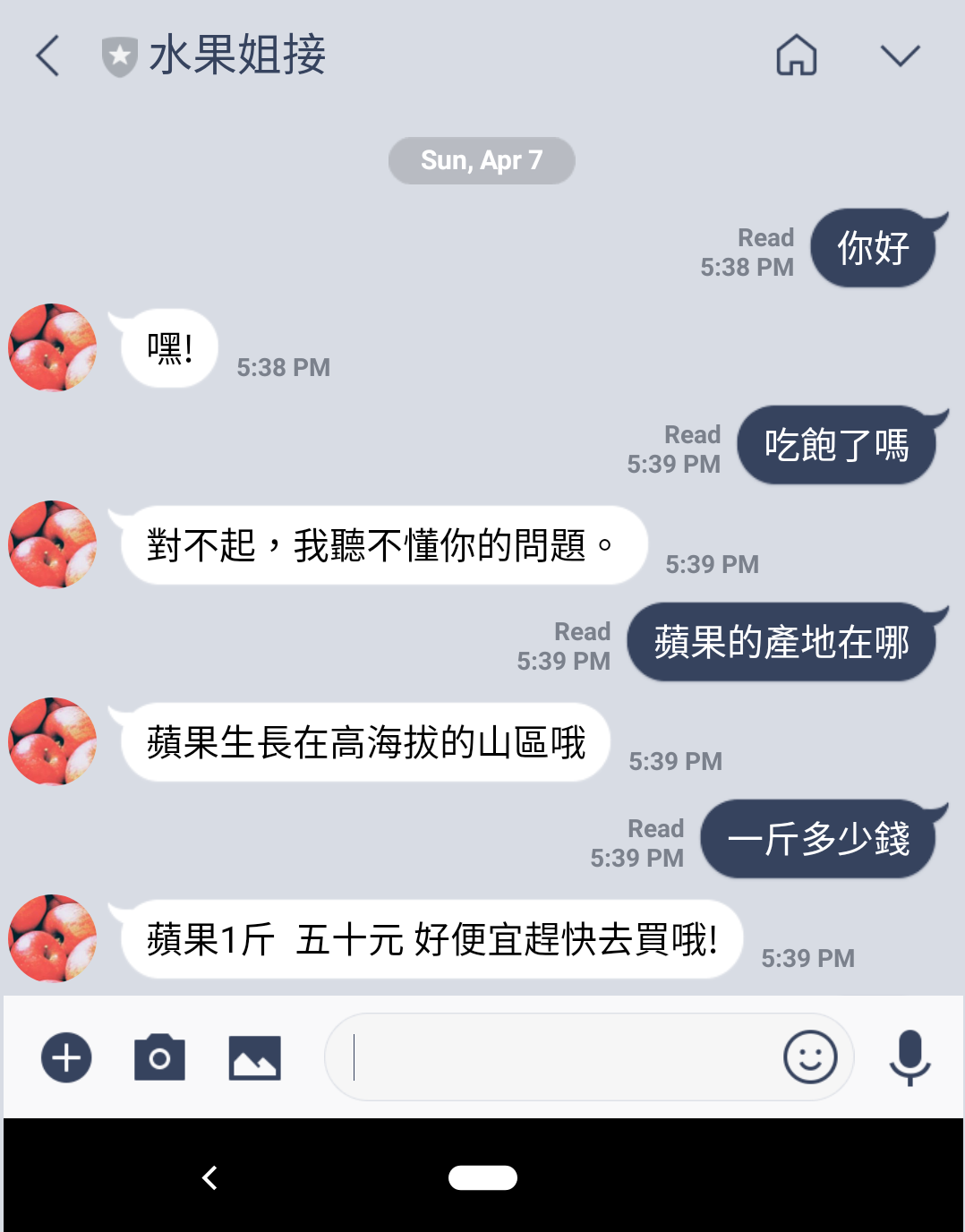Open the camera to take a photo

click(159, 1057)
